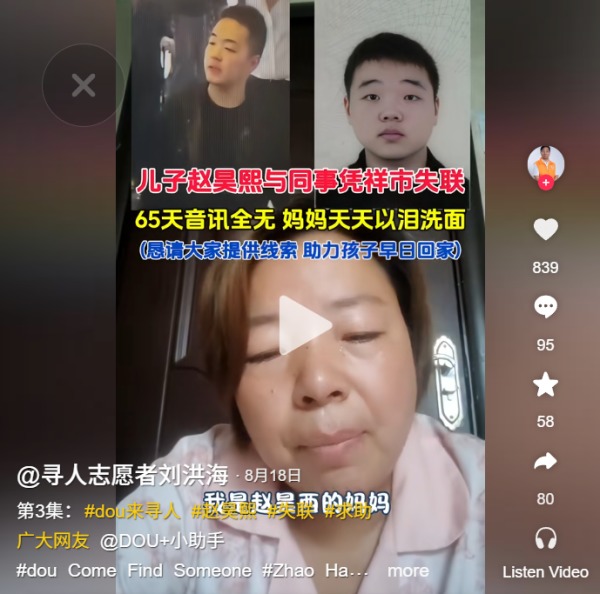
Task: Share this video using the arrow icon
Action: point(545,461)
